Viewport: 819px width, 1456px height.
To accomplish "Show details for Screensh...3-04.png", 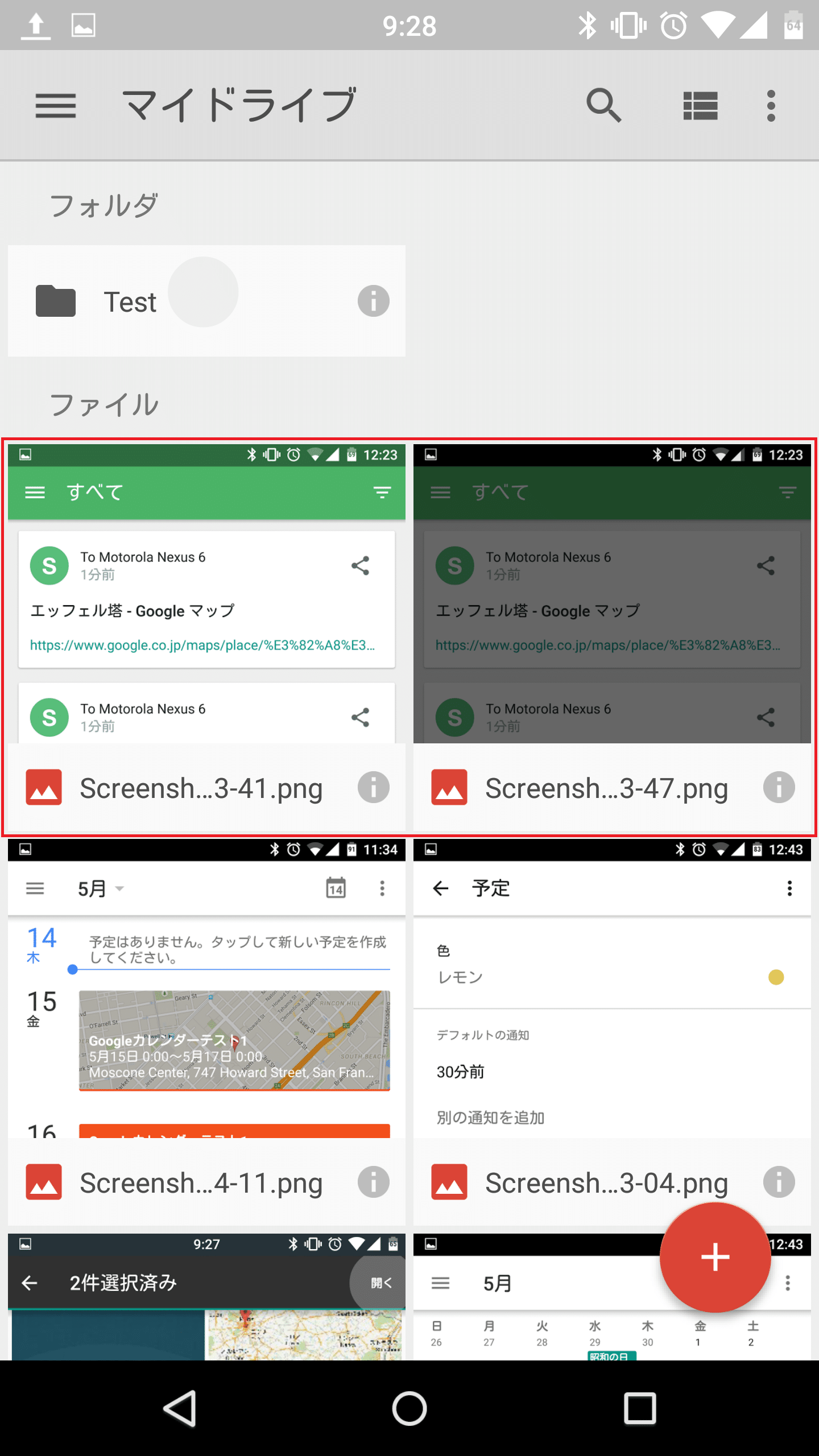I will [779, 1182].
